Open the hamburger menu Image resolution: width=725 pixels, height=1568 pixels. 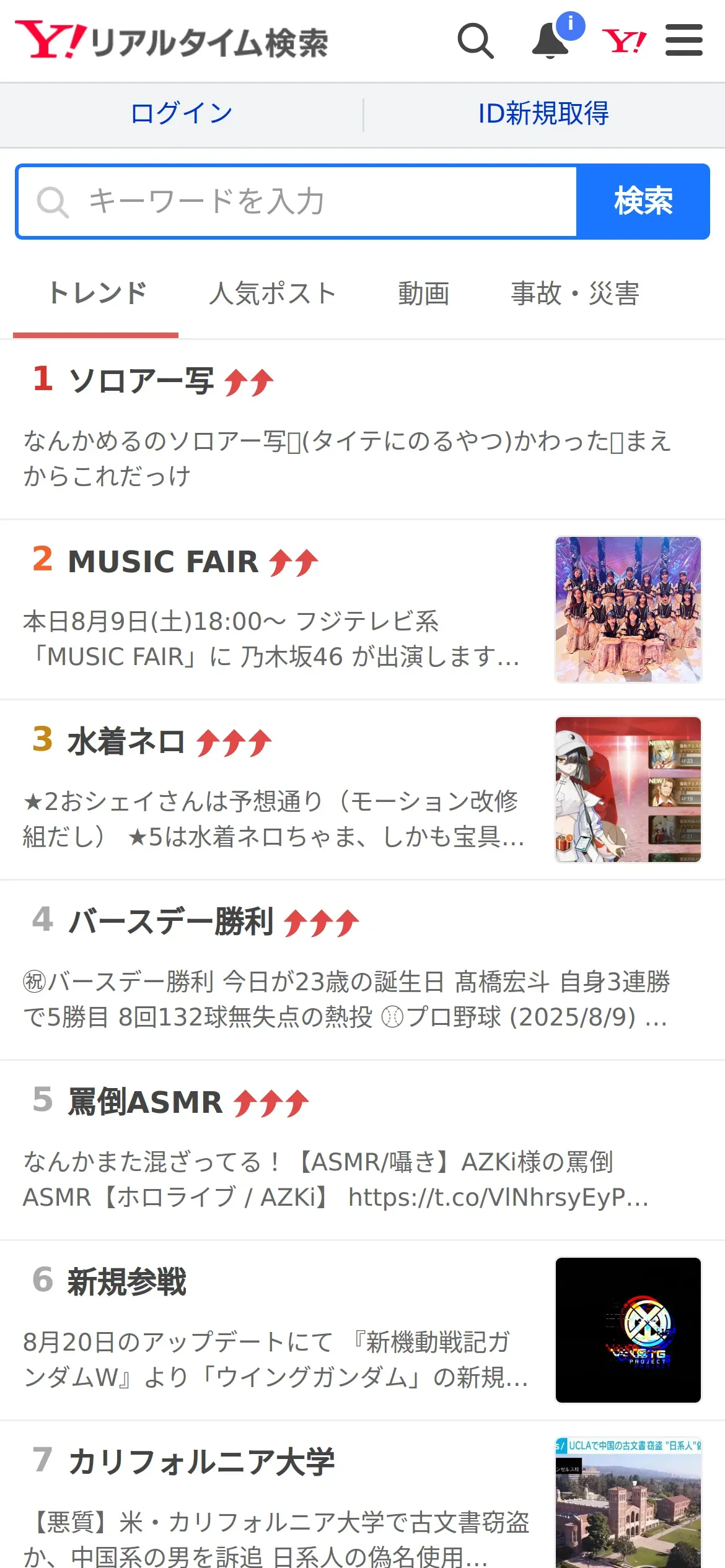tap(684, 41)
